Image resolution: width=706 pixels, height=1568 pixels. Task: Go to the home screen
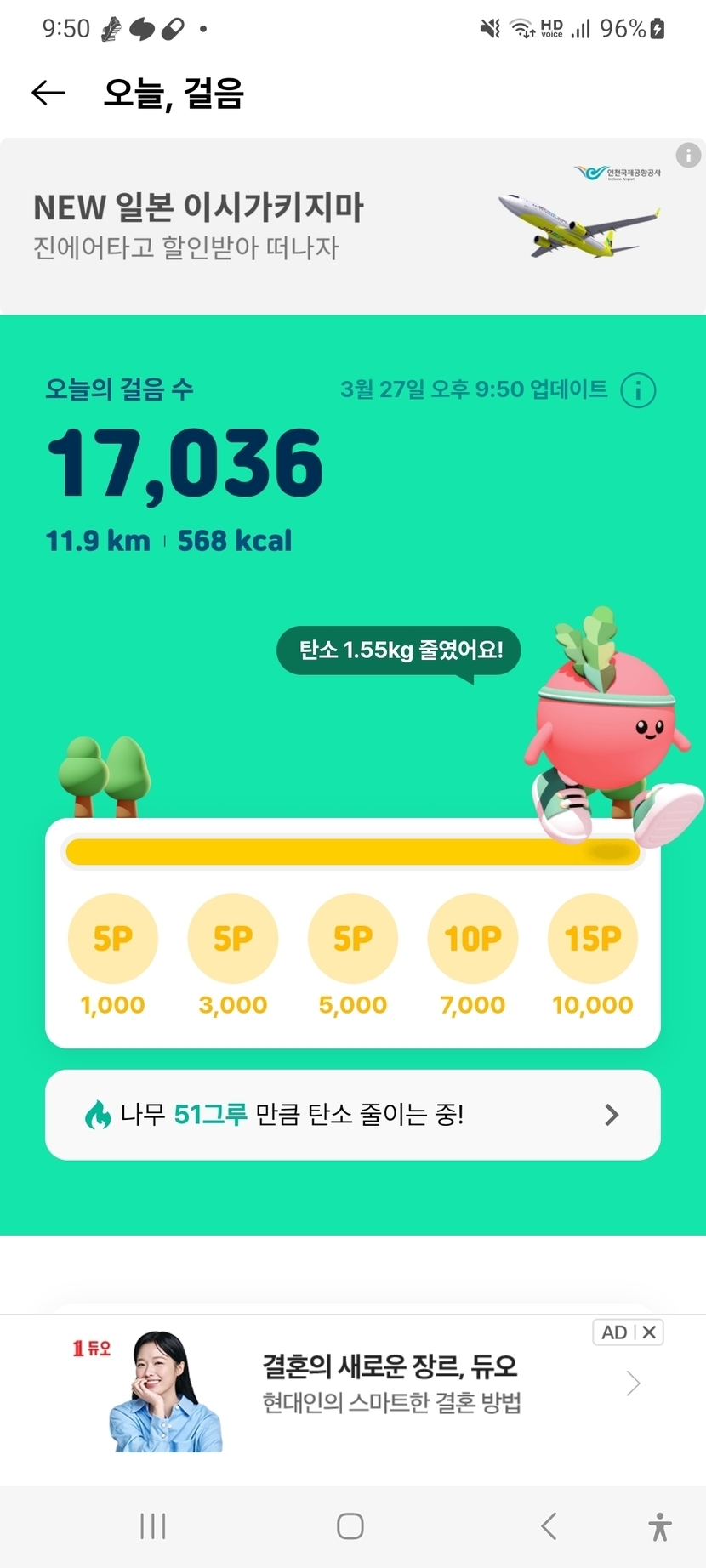pos(350,1526)
